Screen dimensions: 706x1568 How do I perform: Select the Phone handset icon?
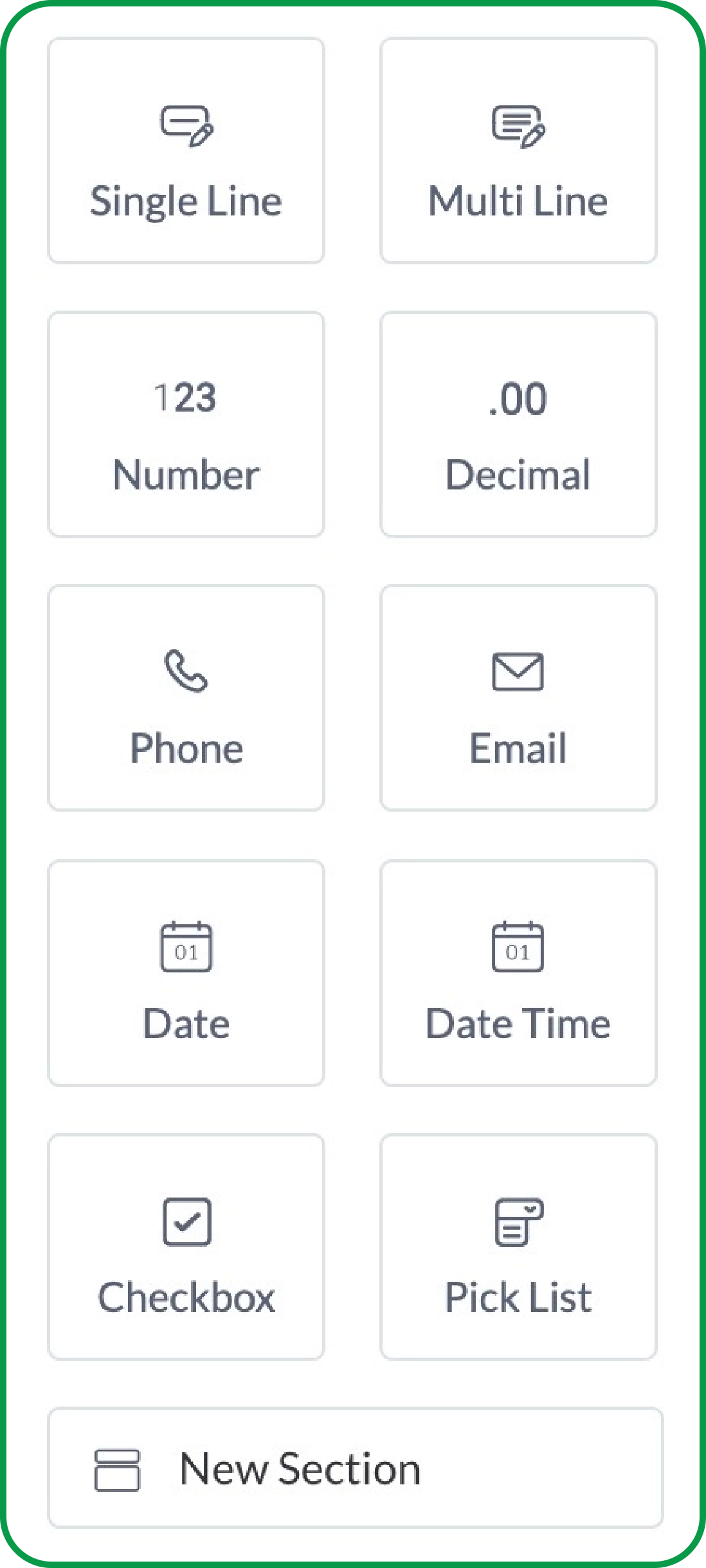click(186, 674)
